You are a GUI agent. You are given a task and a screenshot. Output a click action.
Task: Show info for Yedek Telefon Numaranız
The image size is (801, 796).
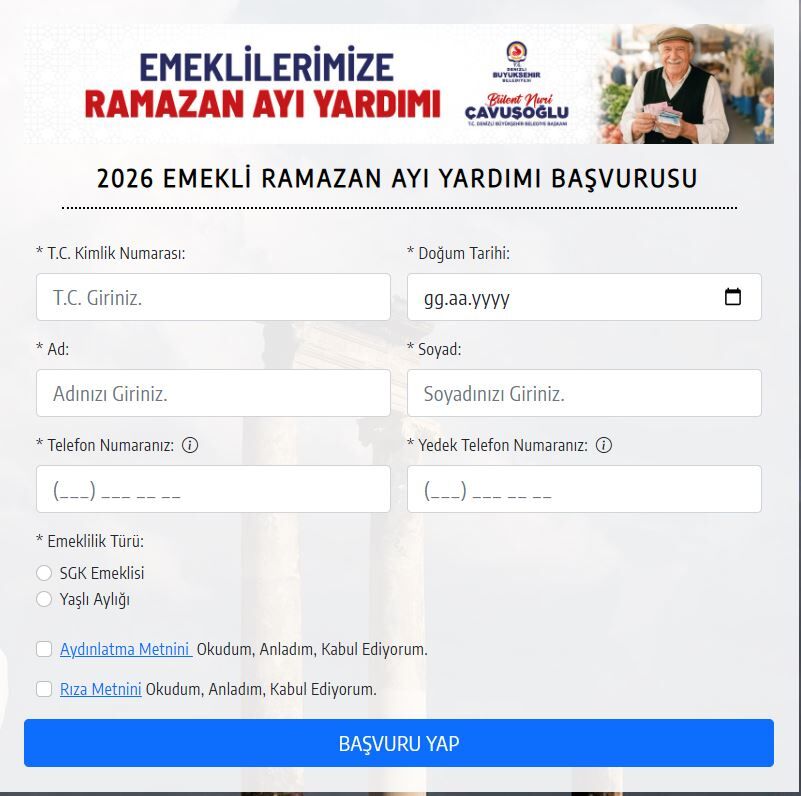point(603,445)
